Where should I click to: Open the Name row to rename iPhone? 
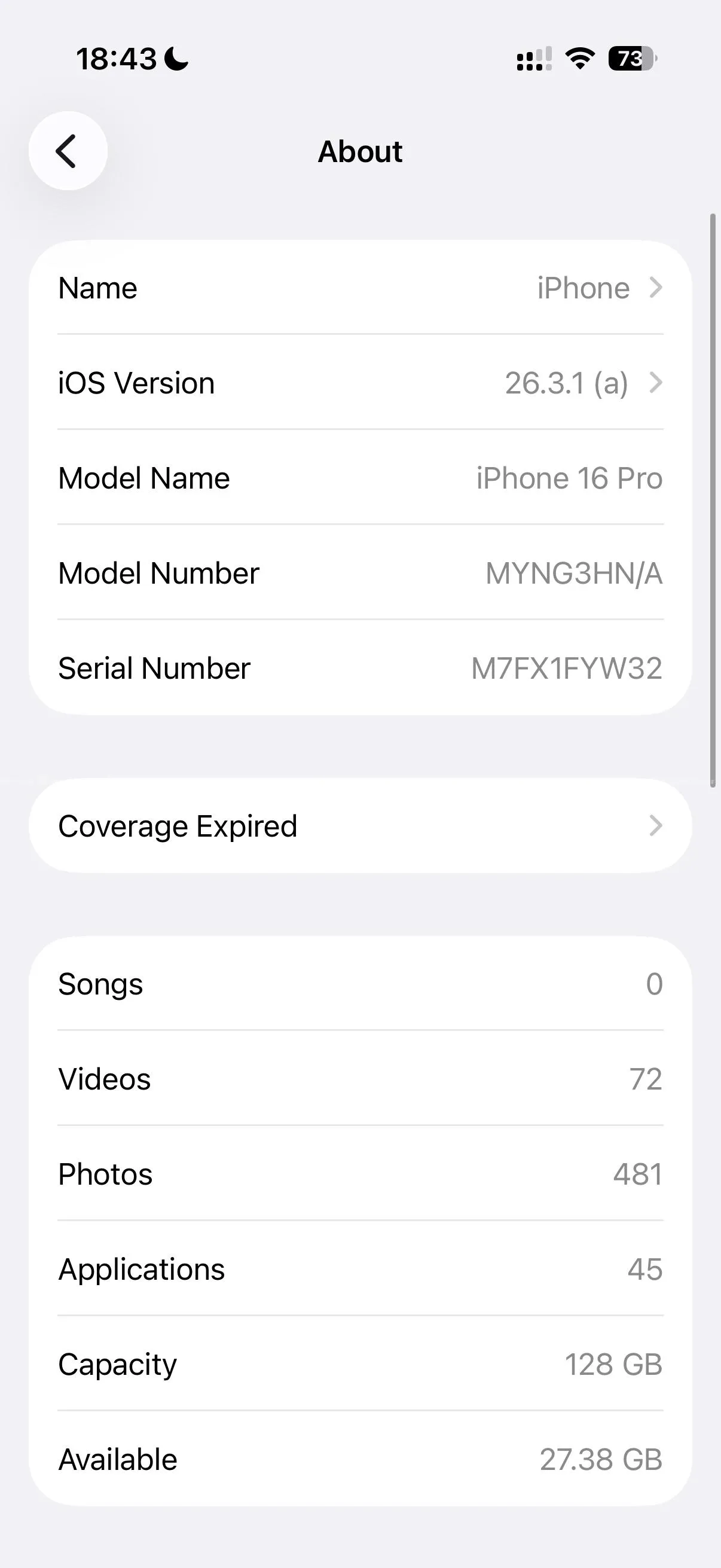pyautogui.click(x=359, y=288)
